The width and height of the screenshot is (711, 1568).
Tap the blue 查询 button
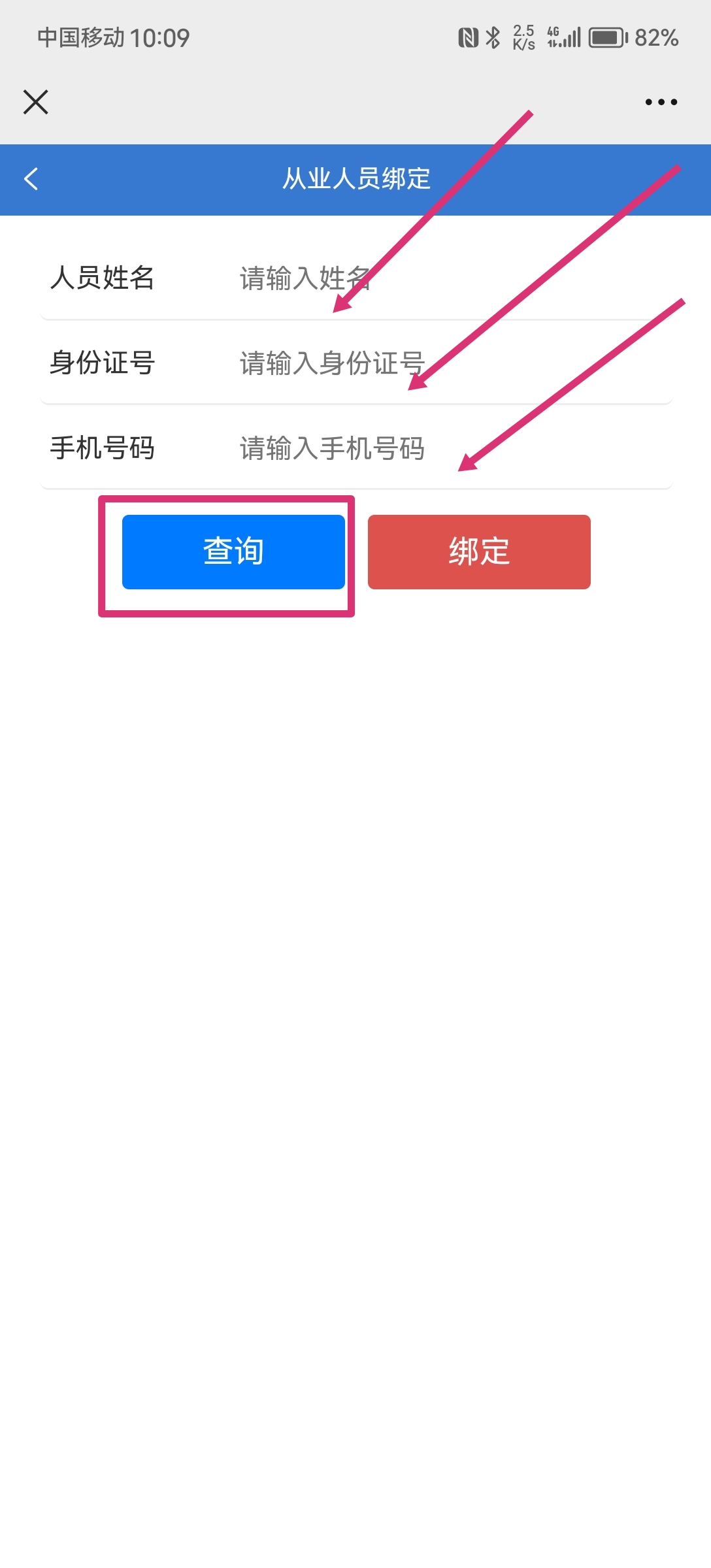233,552
